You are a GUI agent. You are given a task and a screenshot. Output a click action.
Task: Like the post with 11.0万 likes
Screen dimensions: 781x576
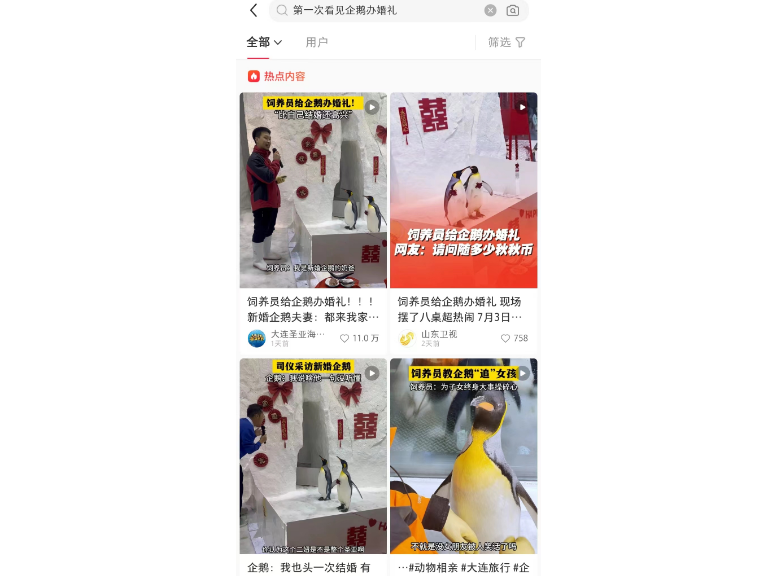pos(345,338)
